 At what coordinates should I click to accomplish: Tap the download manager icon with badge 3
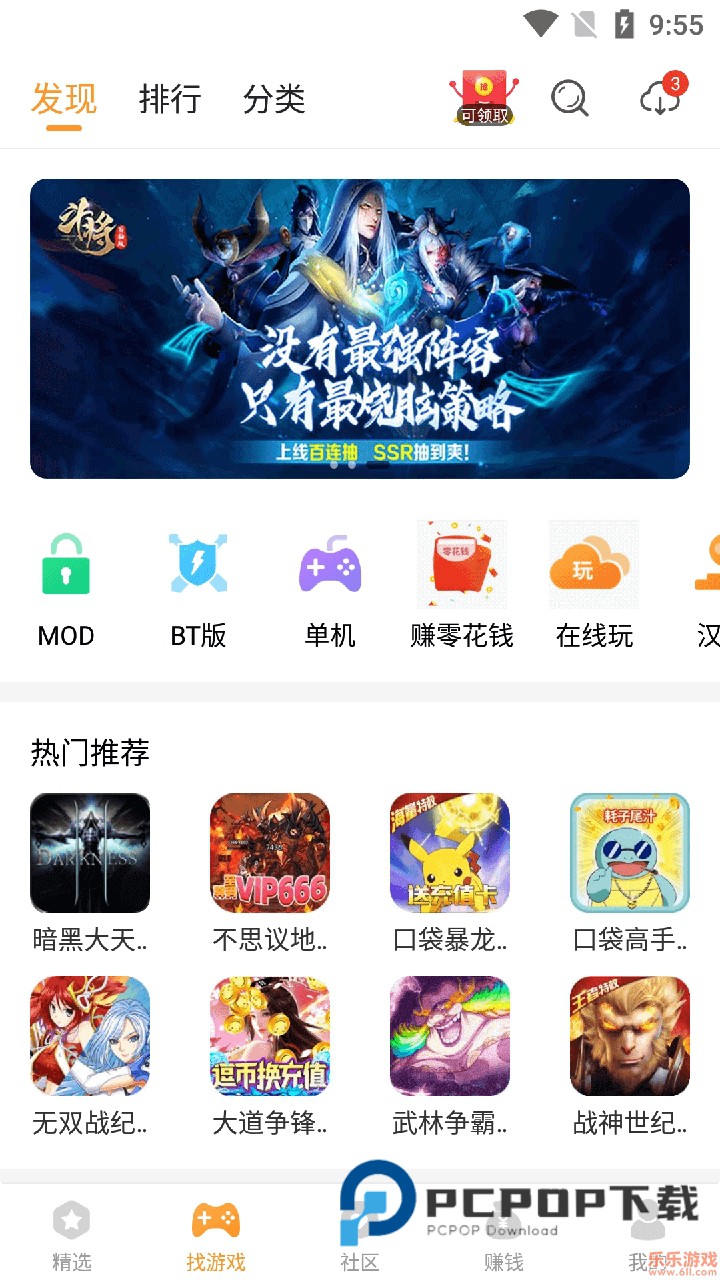[659, 100]
